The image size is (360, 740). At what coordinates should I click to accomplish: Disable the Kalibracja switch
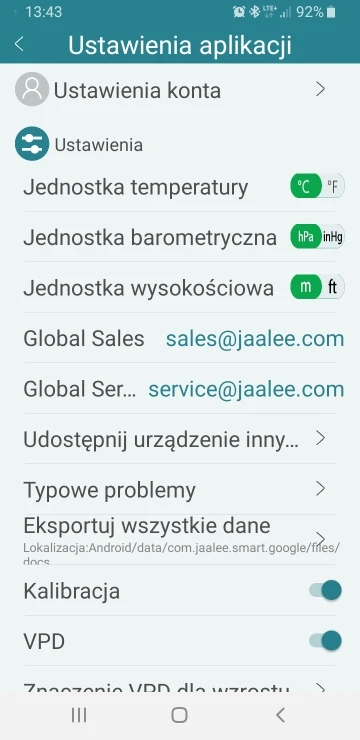[x=325, y=590]
